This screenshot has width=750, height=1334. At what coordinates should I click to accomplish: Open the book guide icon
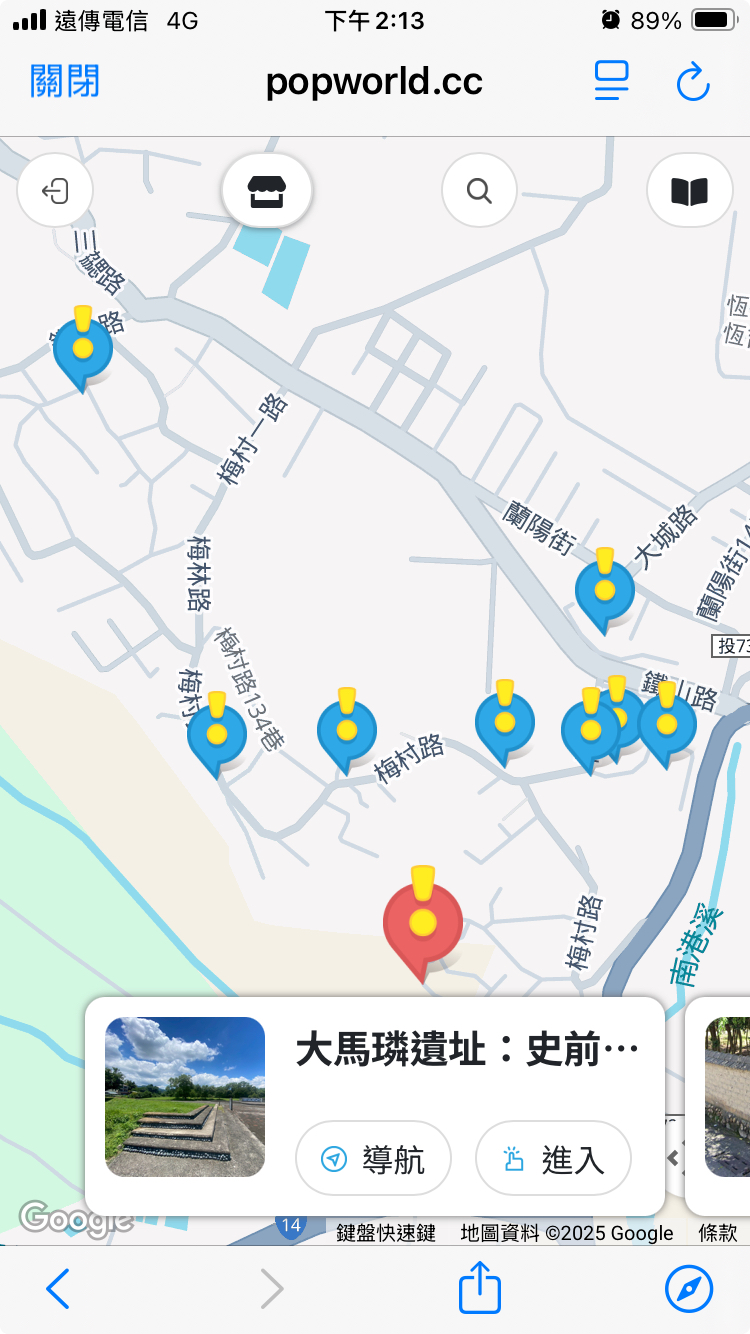point(689,190)
